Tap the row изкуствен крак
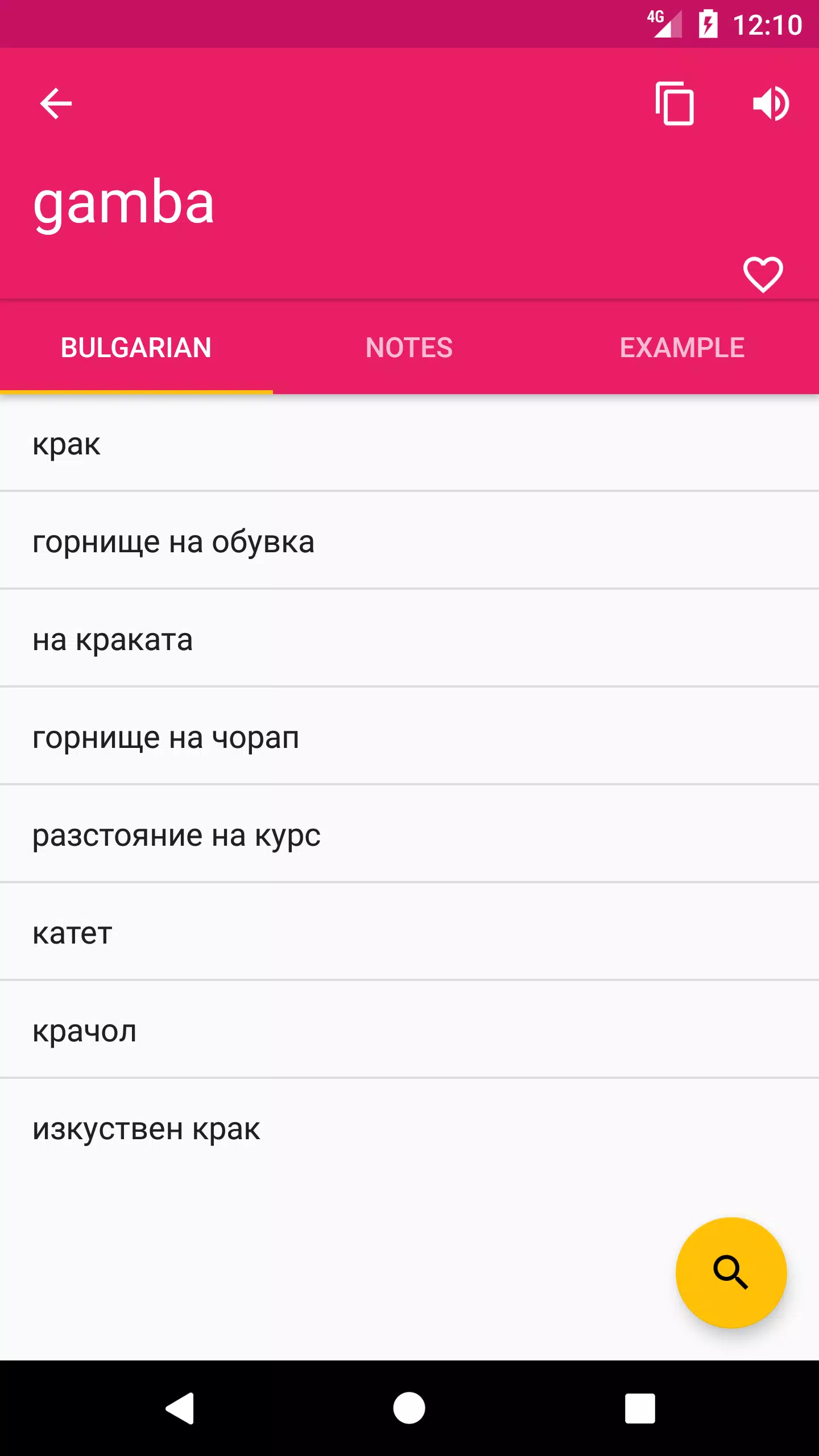The image size is (819, 1456). (409, 1128)
